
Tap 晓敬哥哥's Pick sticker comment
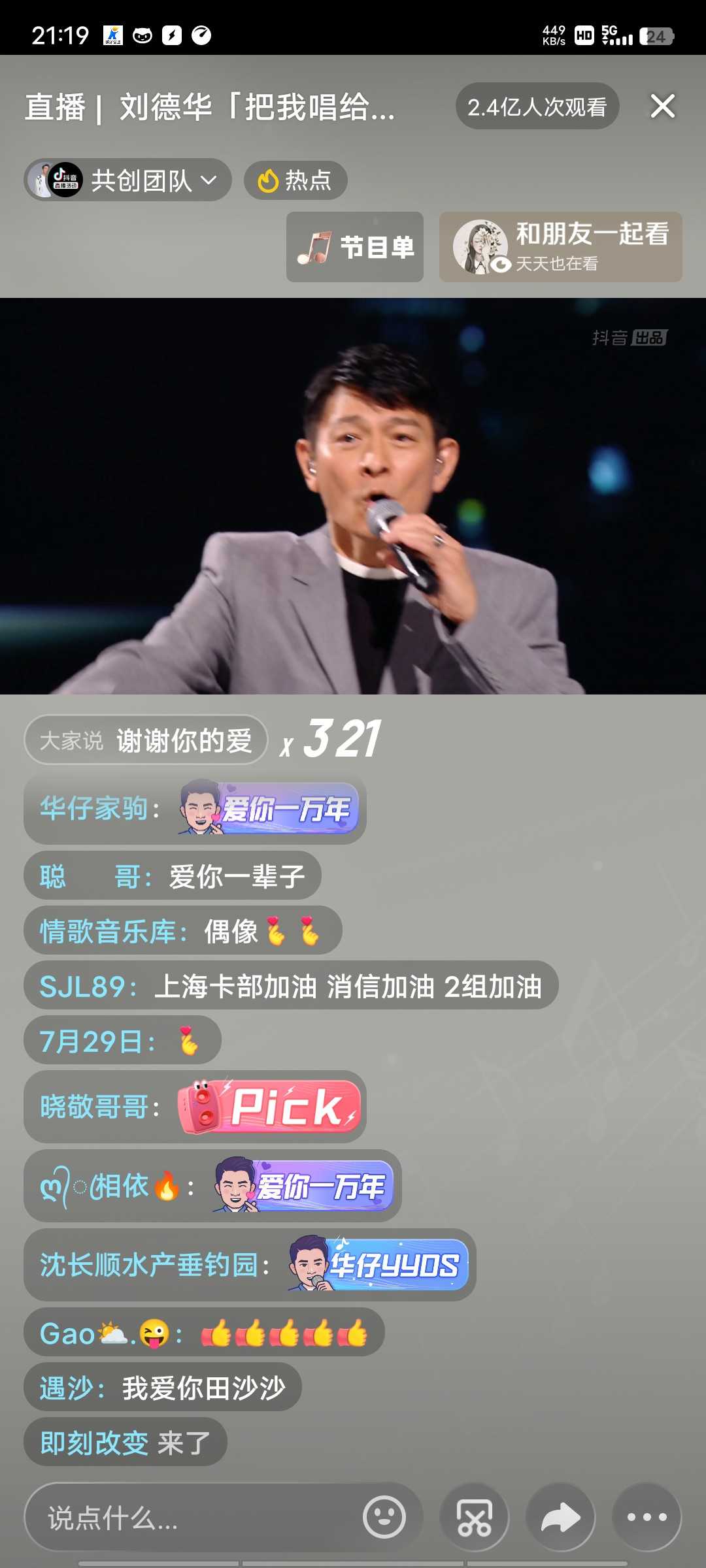(195, 1107)
